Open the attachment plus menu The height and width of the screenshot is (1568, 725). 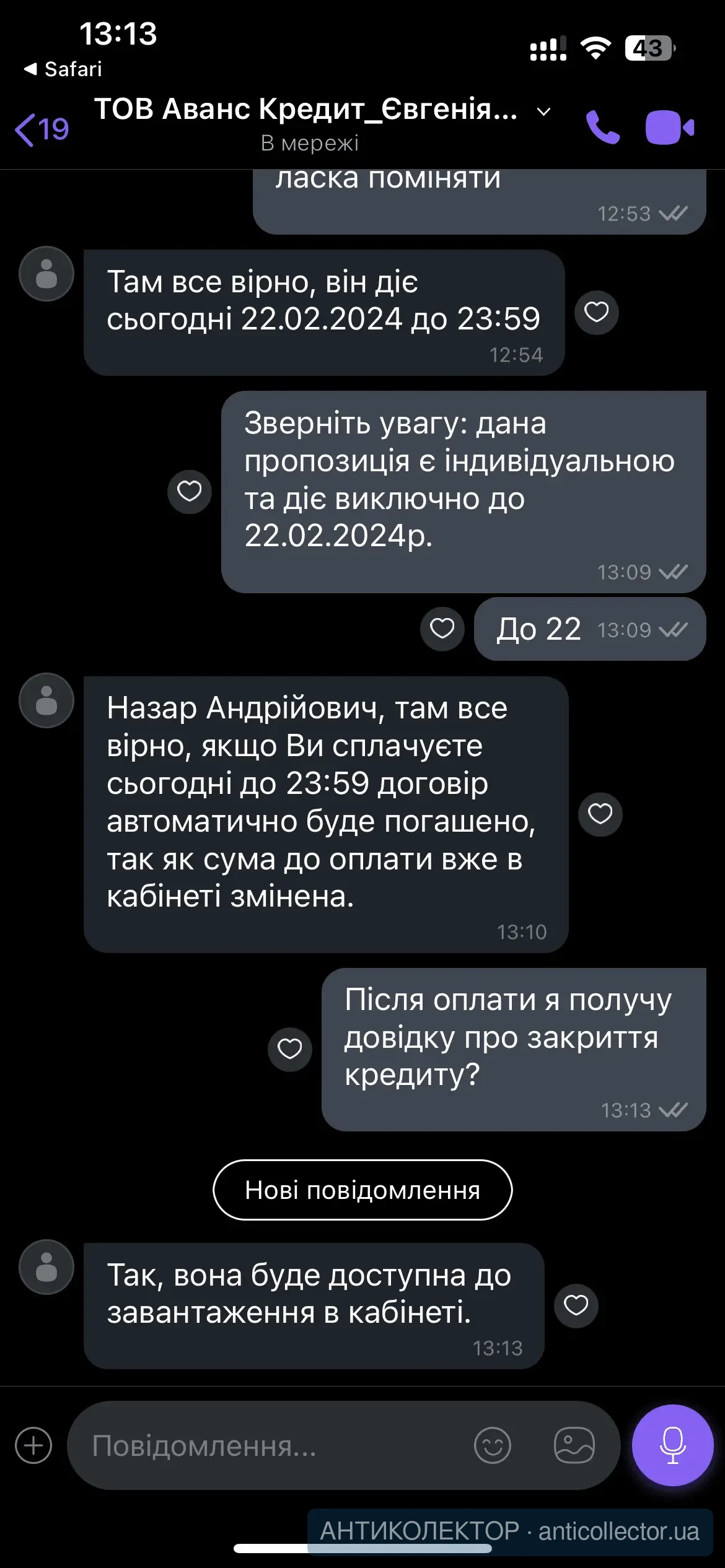point(33,1445)
